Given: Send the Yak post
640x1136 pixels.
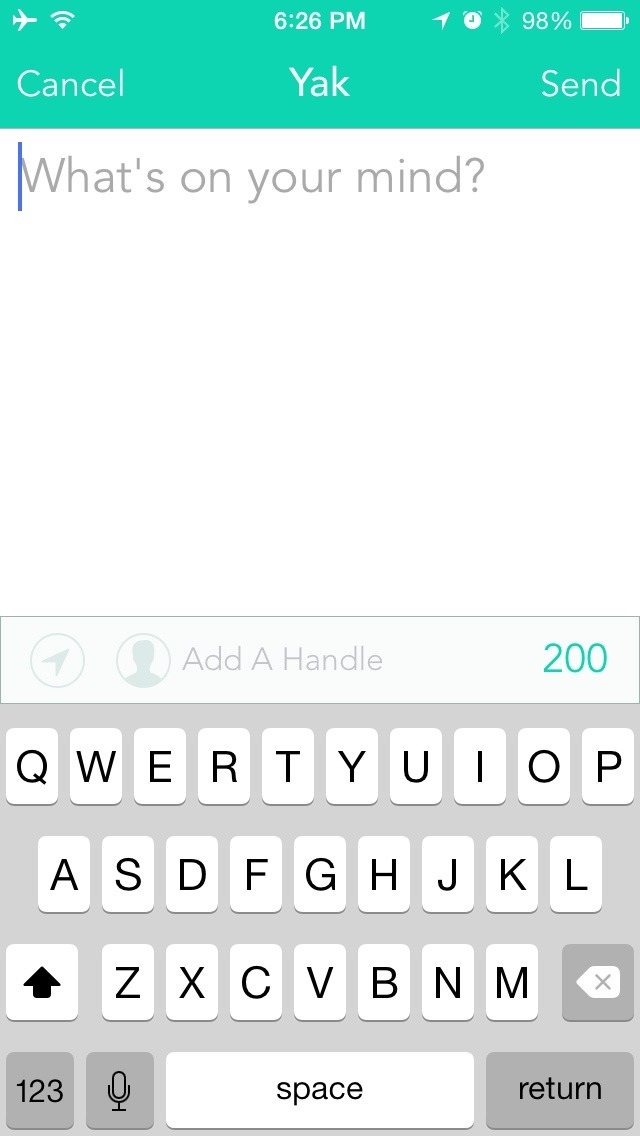Looking at the screenshot, I should (x=581, y=84).
